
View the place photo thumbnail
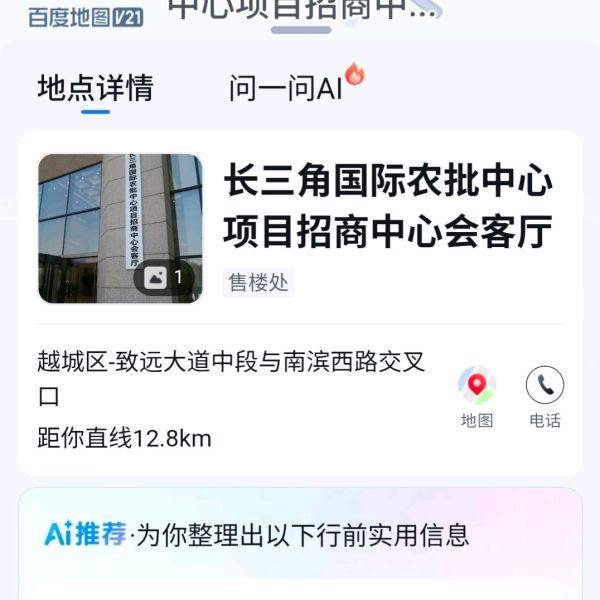pos(120,229)
